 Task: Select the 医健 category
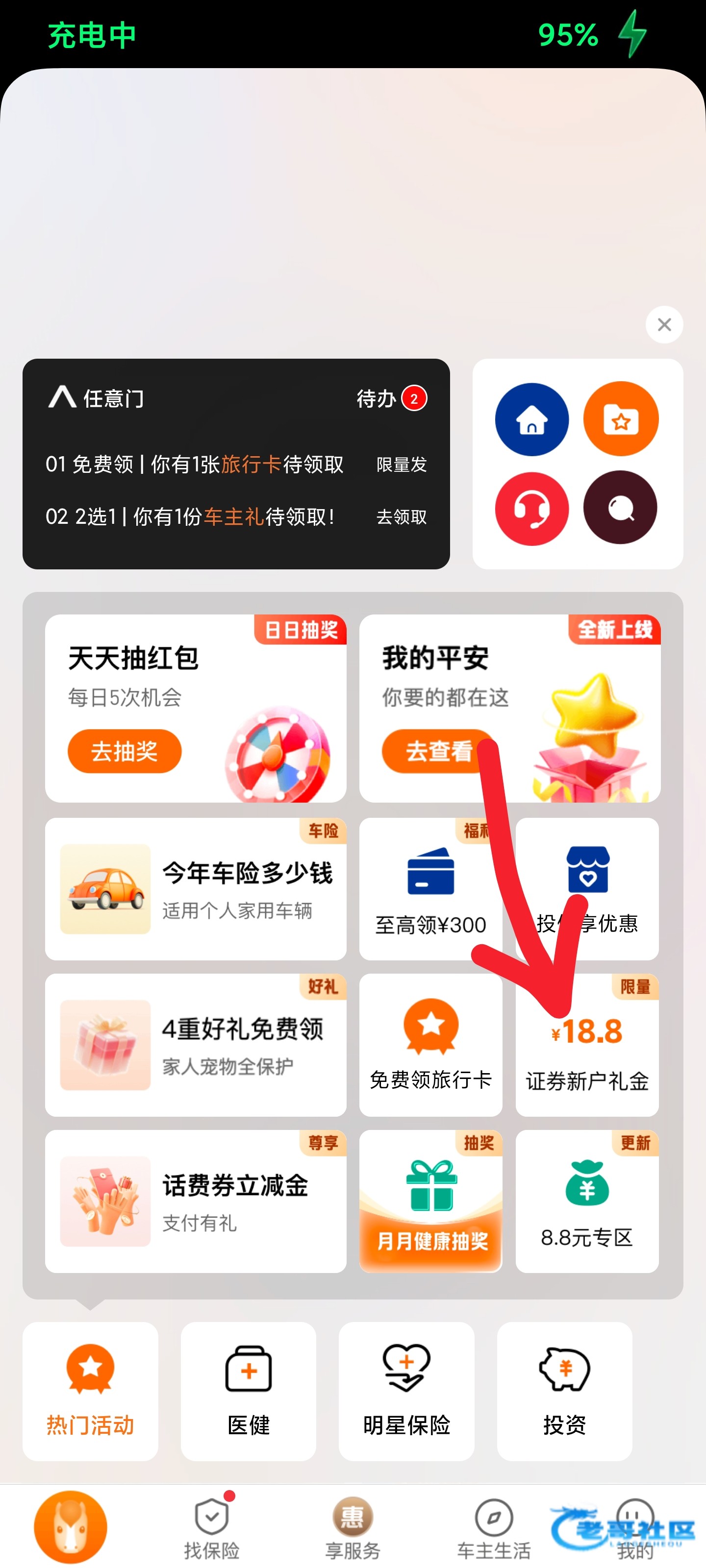[248, 1390]
